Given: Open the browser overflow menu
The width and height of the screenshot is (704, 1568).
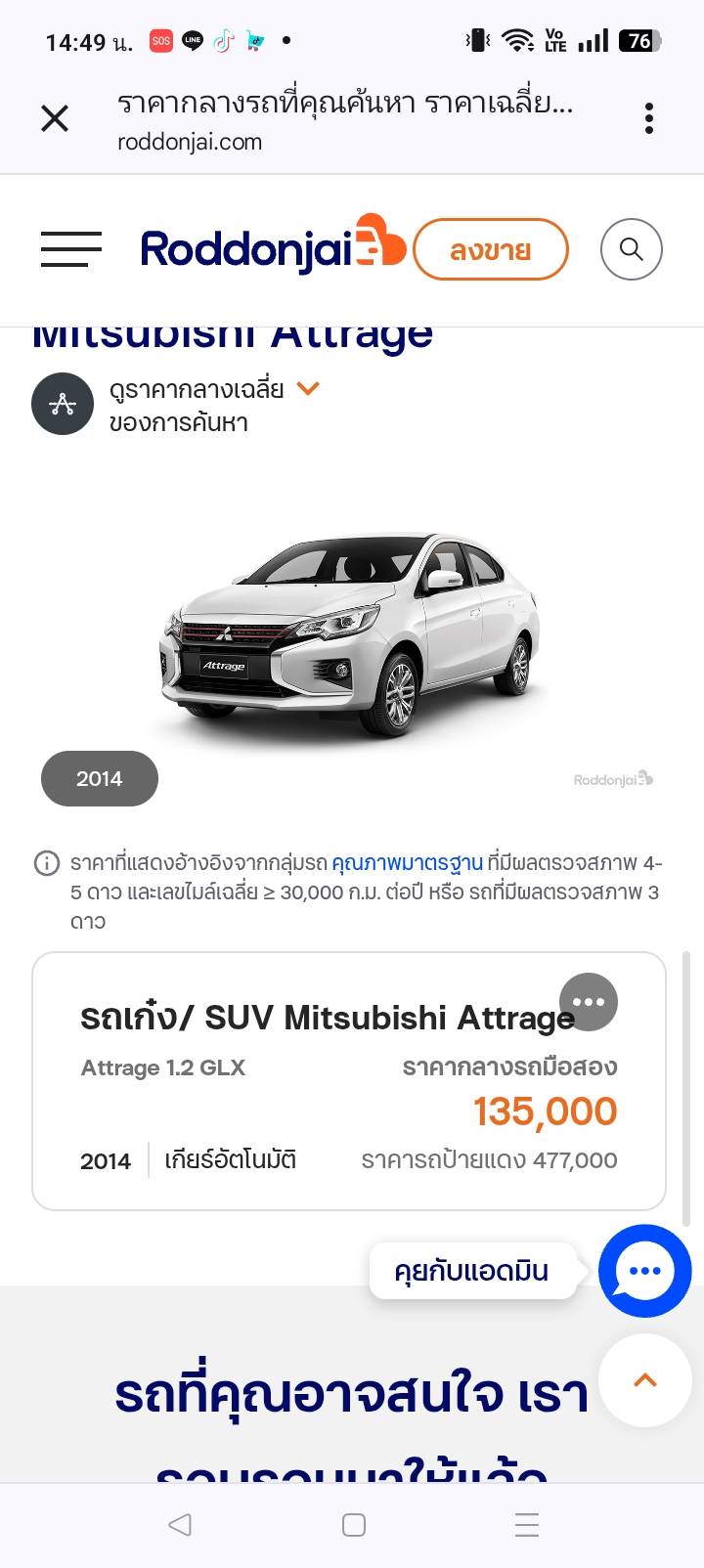Looking at the screenshot, I should [648, 119].
